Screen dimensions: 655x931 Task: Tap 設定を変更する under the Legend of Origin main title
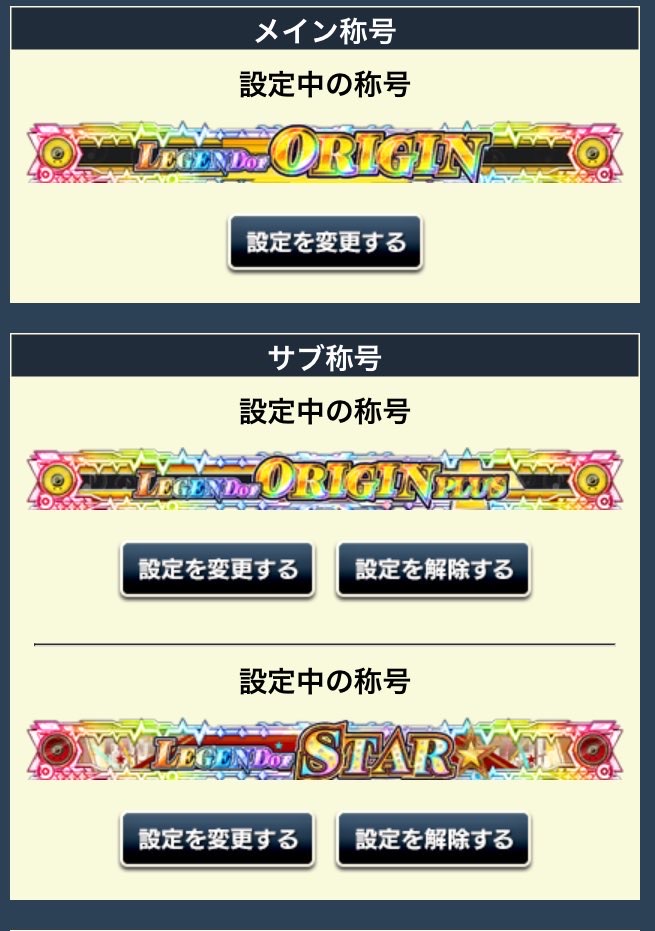point(326,243)
